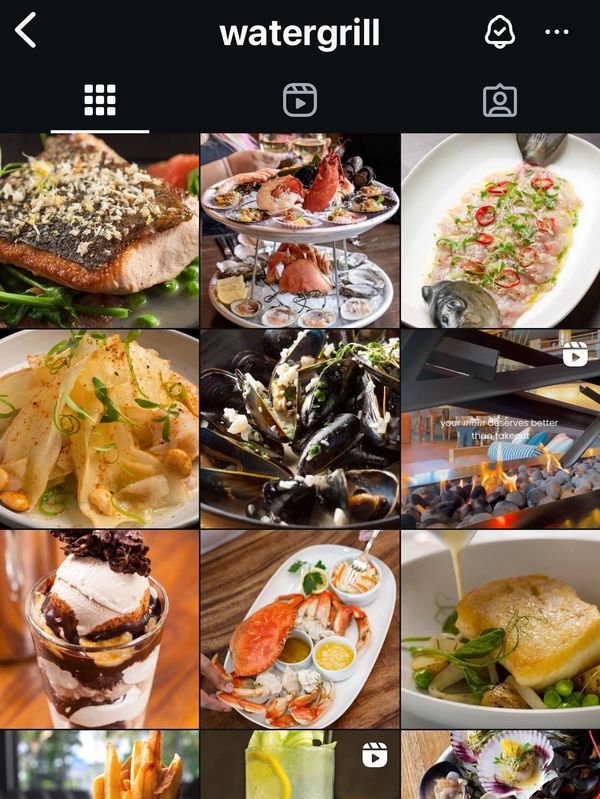Open the ice cream sundae post
Viewport: 600px width, 799px height.
(x=99, y=629)
